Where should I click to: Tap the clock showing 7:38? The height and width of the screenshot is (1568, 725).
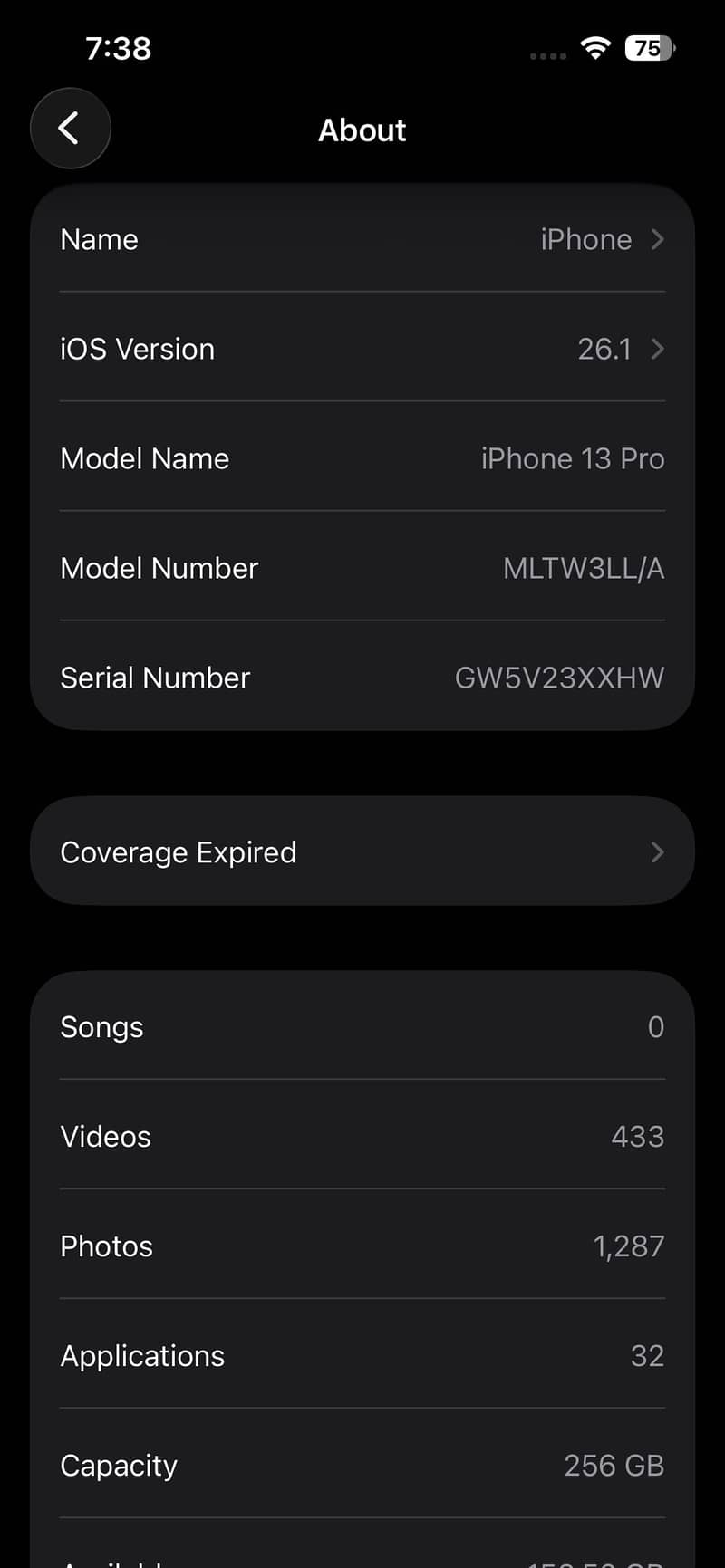click(x=118, y=48)
